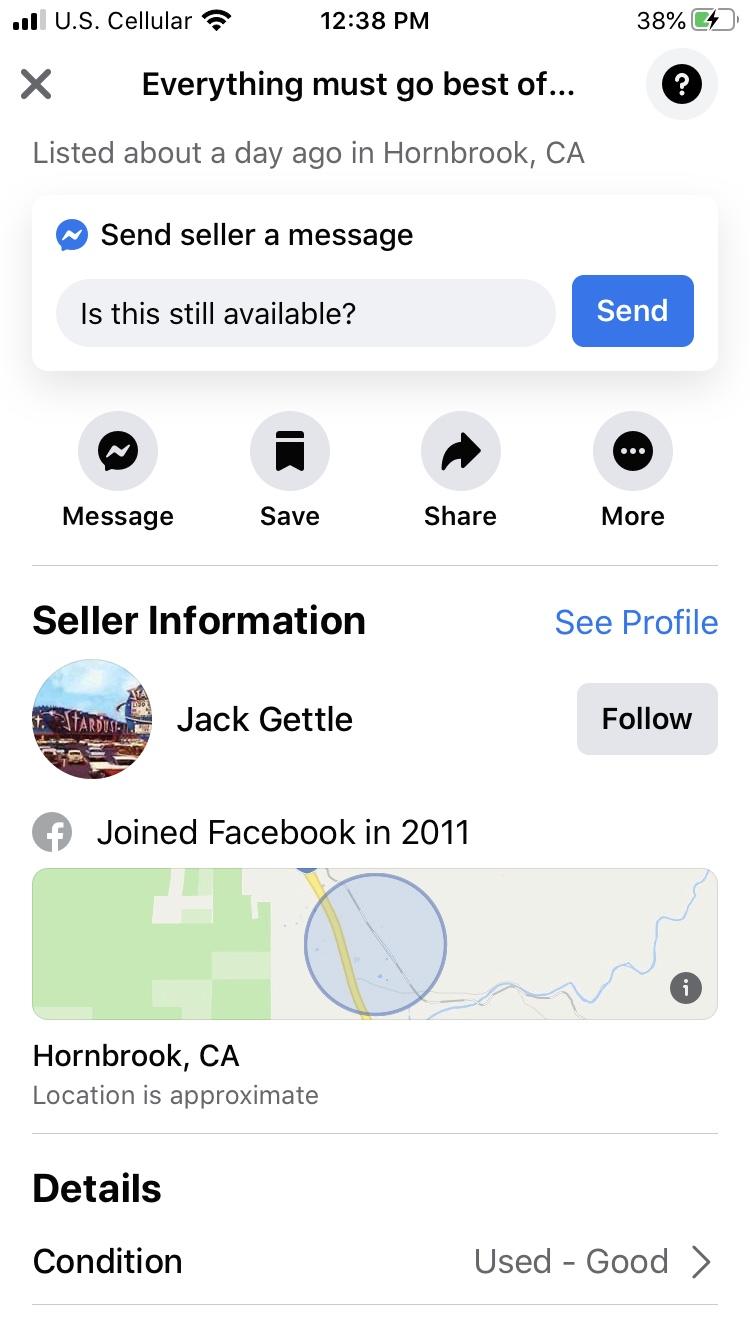
Task: See the seller's profile
Action: click(636, 622)
